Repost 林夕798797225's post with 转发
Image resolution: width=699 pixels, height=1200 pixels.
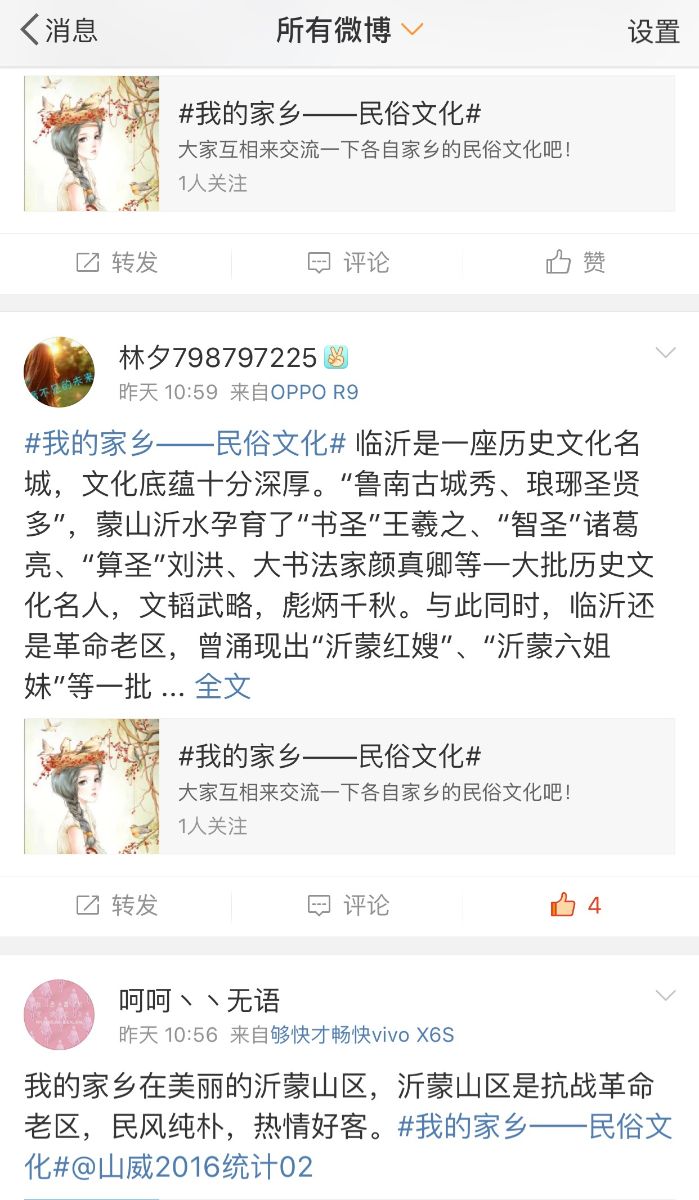point(117,906)
